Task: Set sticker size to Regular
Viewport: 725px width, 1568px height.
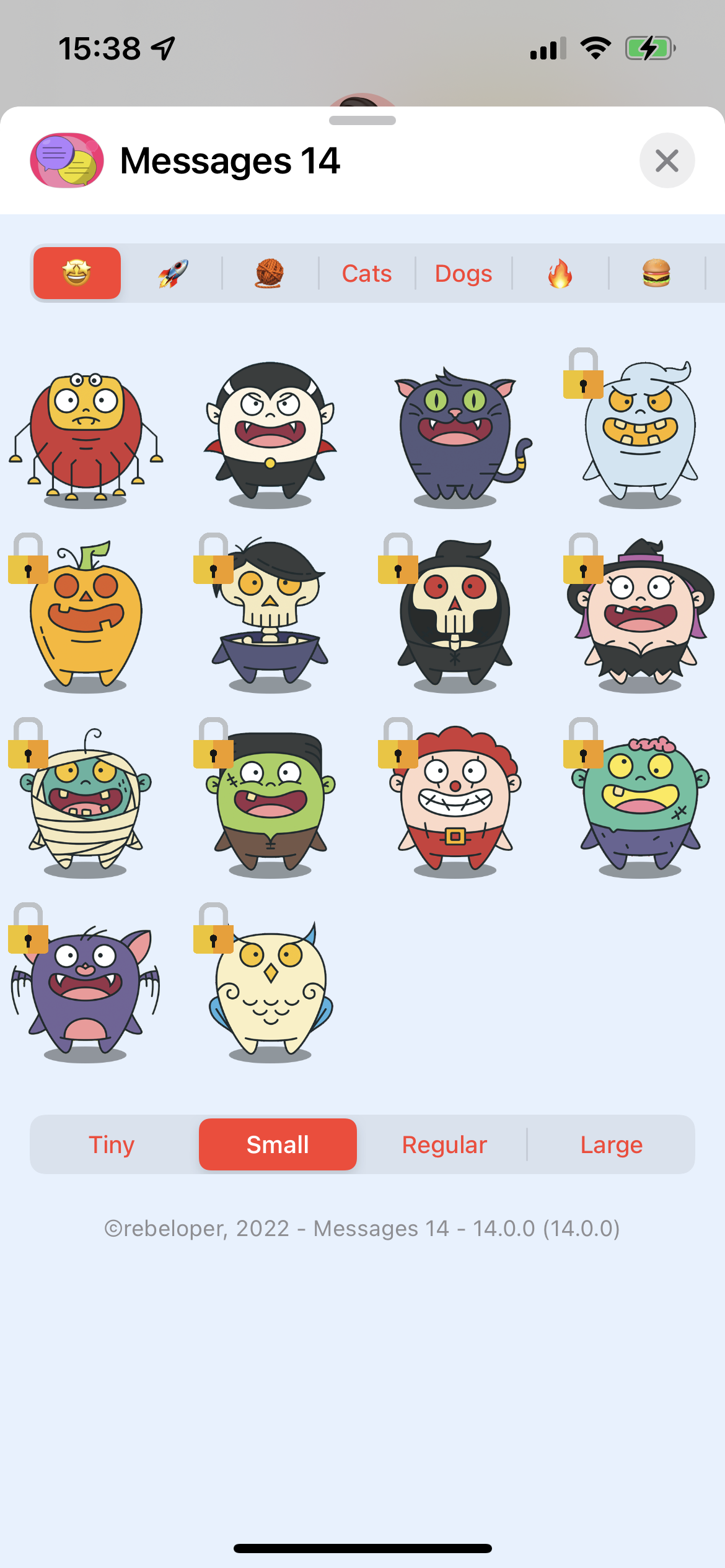Action: 444,1144
